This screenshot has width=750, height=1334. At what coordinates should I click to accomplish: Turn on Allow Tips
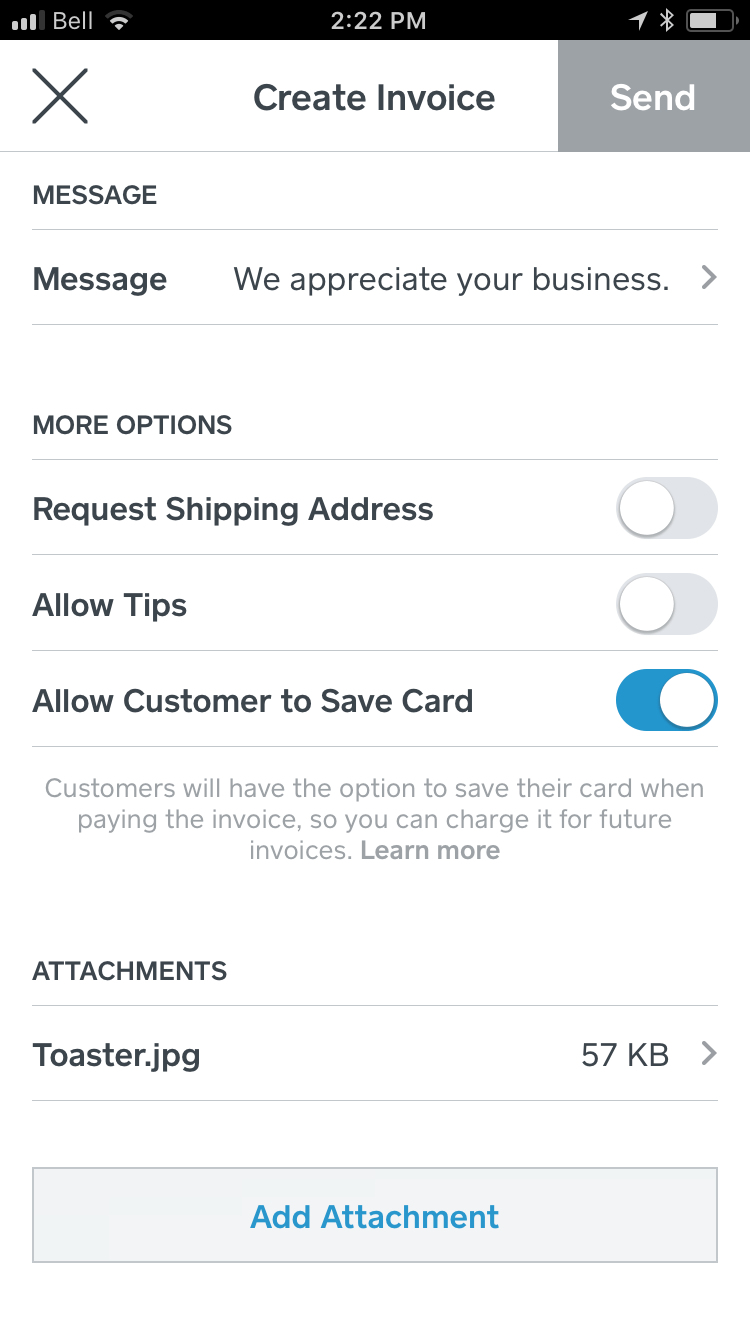pyautogui.click(x=667, y=605)
